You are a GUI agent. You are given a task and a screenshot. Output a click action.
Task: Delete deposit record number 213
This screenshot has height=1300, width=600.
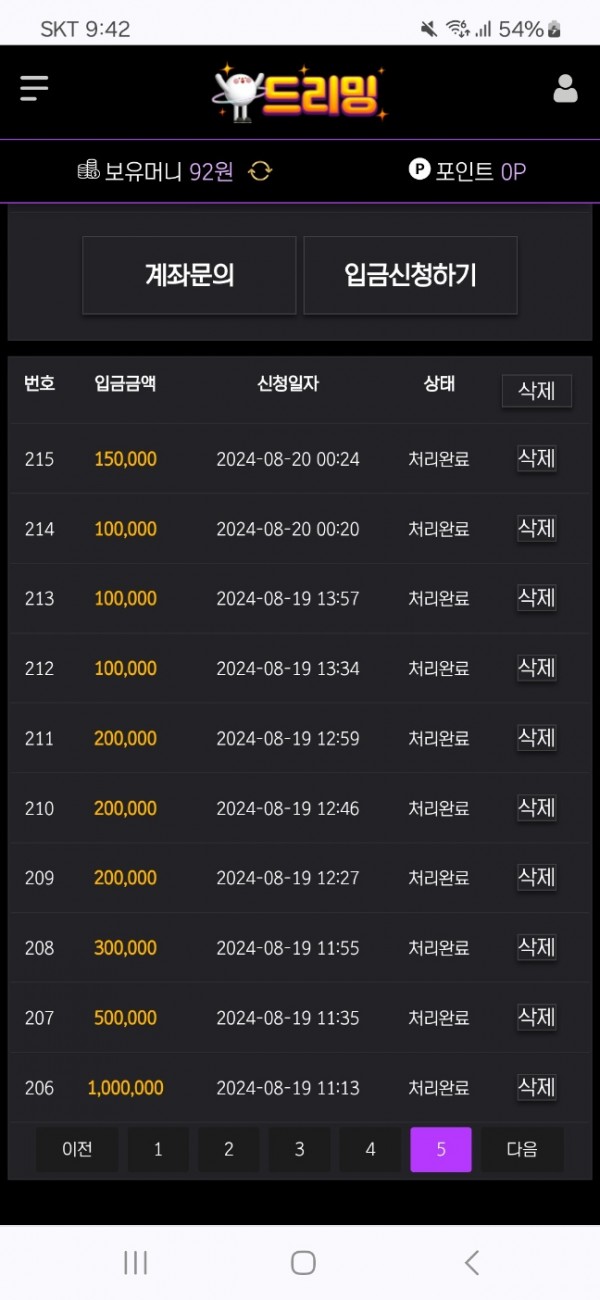click(536, 598)
